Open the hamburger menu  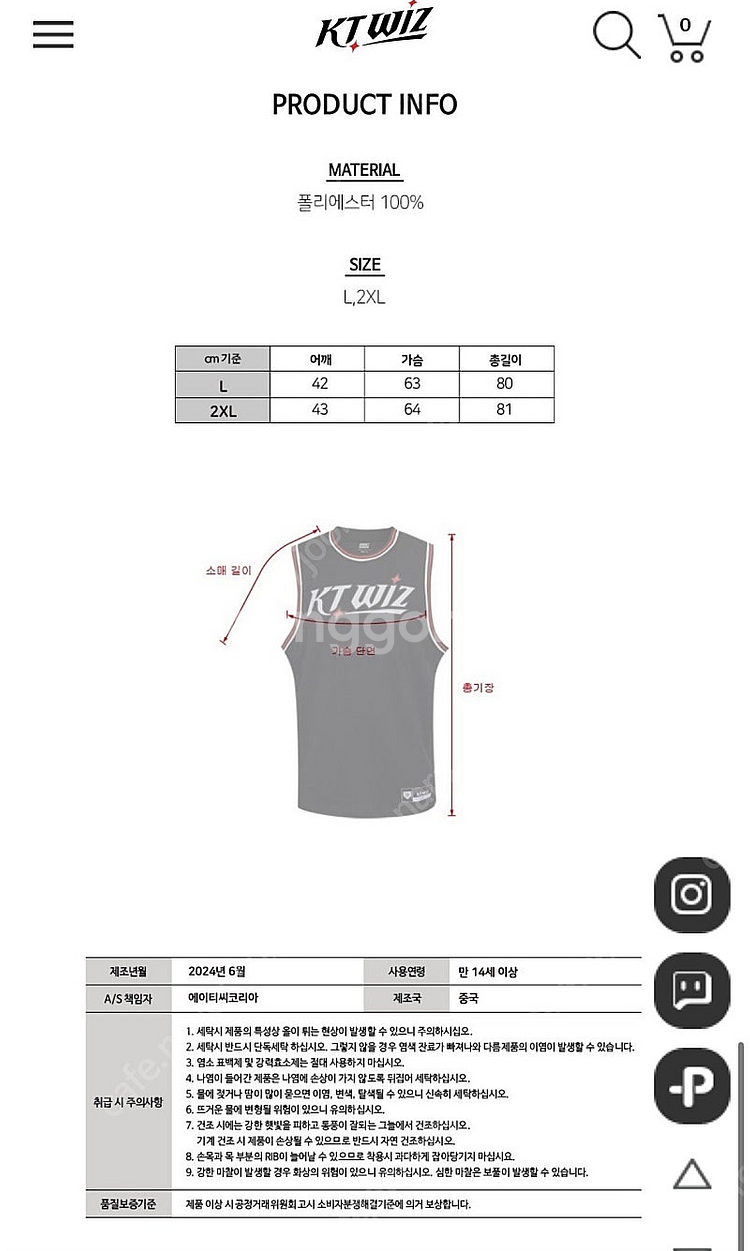point(53,34)
